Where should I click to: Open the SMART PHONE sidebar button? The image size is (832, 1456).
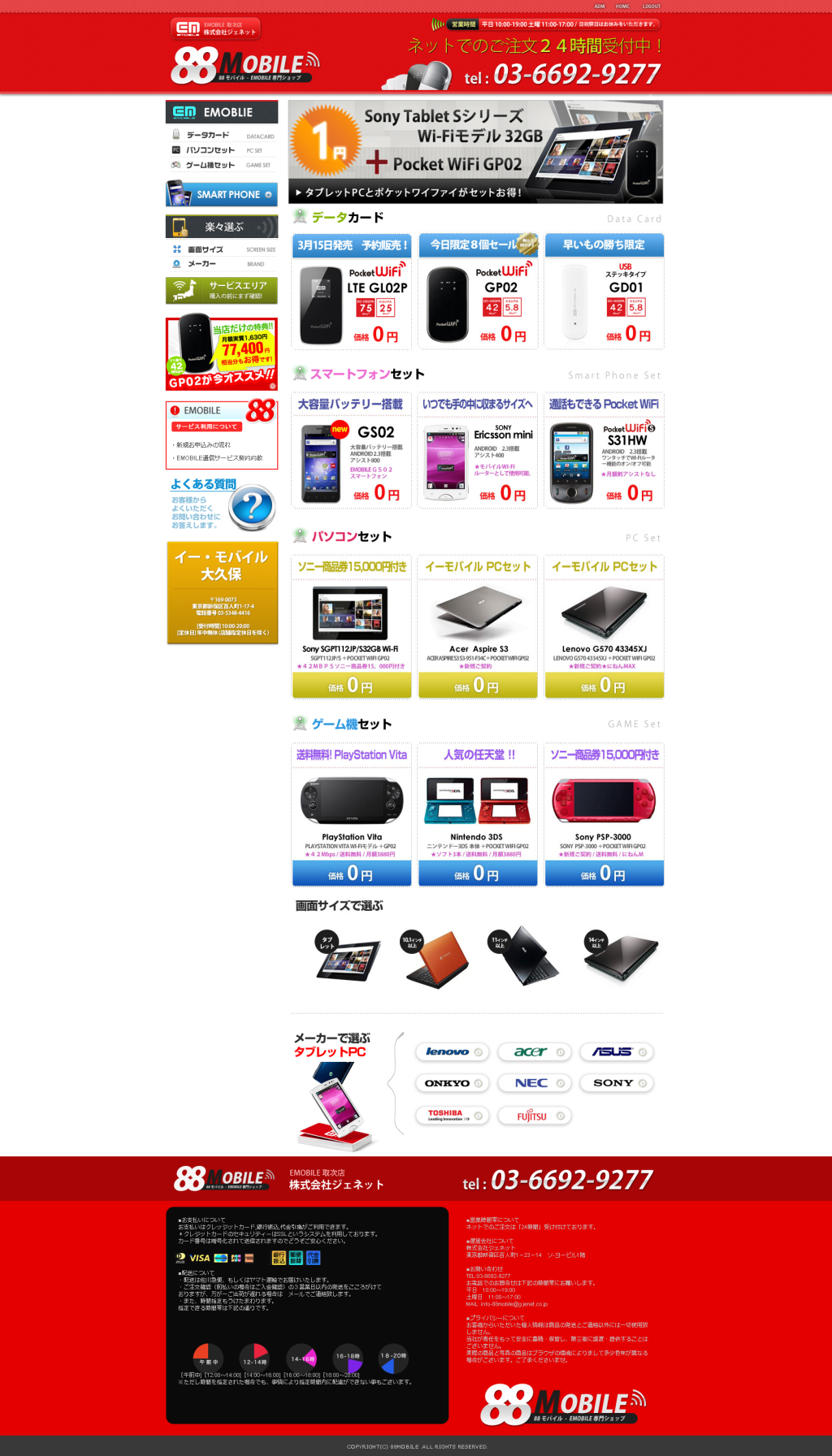[222, 194]
